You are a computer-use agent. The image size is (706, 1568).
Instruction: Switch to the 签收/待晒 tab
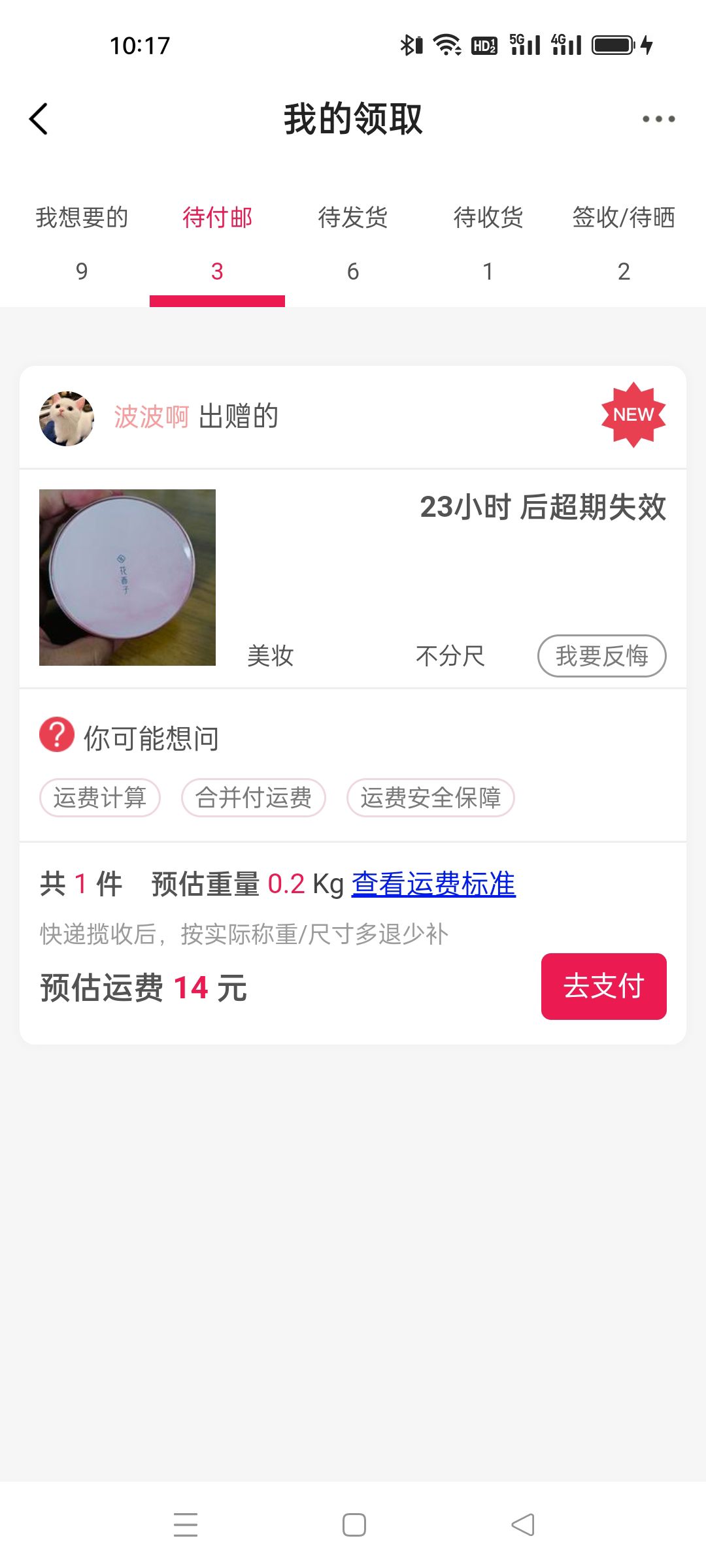tap(624, 242)
